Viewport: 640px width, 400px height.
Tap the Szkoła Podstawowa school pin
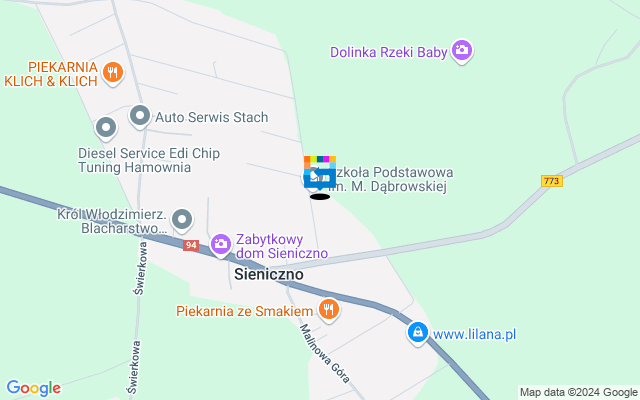pos(319,174)
